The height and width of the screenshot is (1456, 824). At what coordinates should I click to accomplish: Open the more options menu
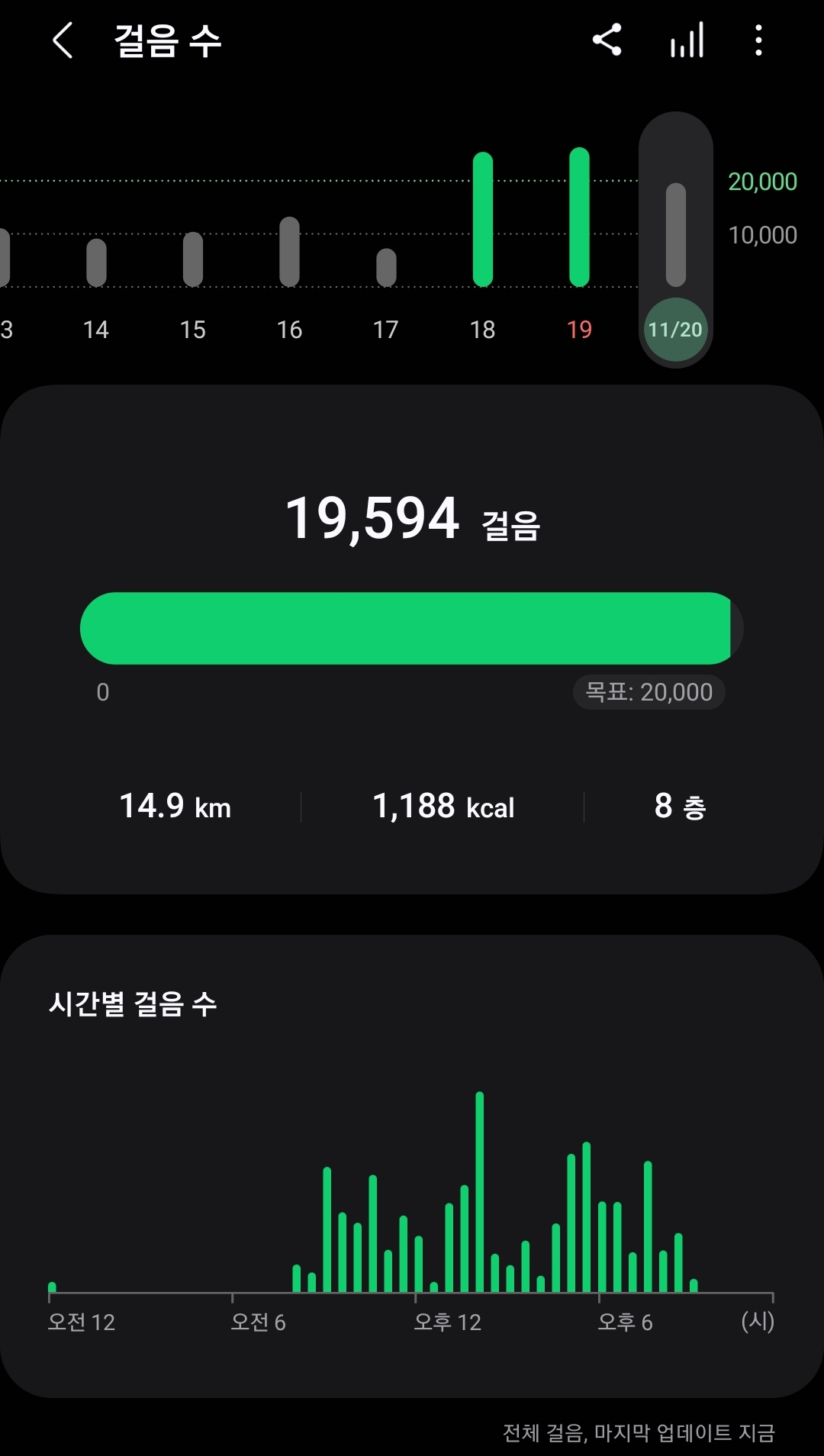pyautogui.click(x=758, y=40)
